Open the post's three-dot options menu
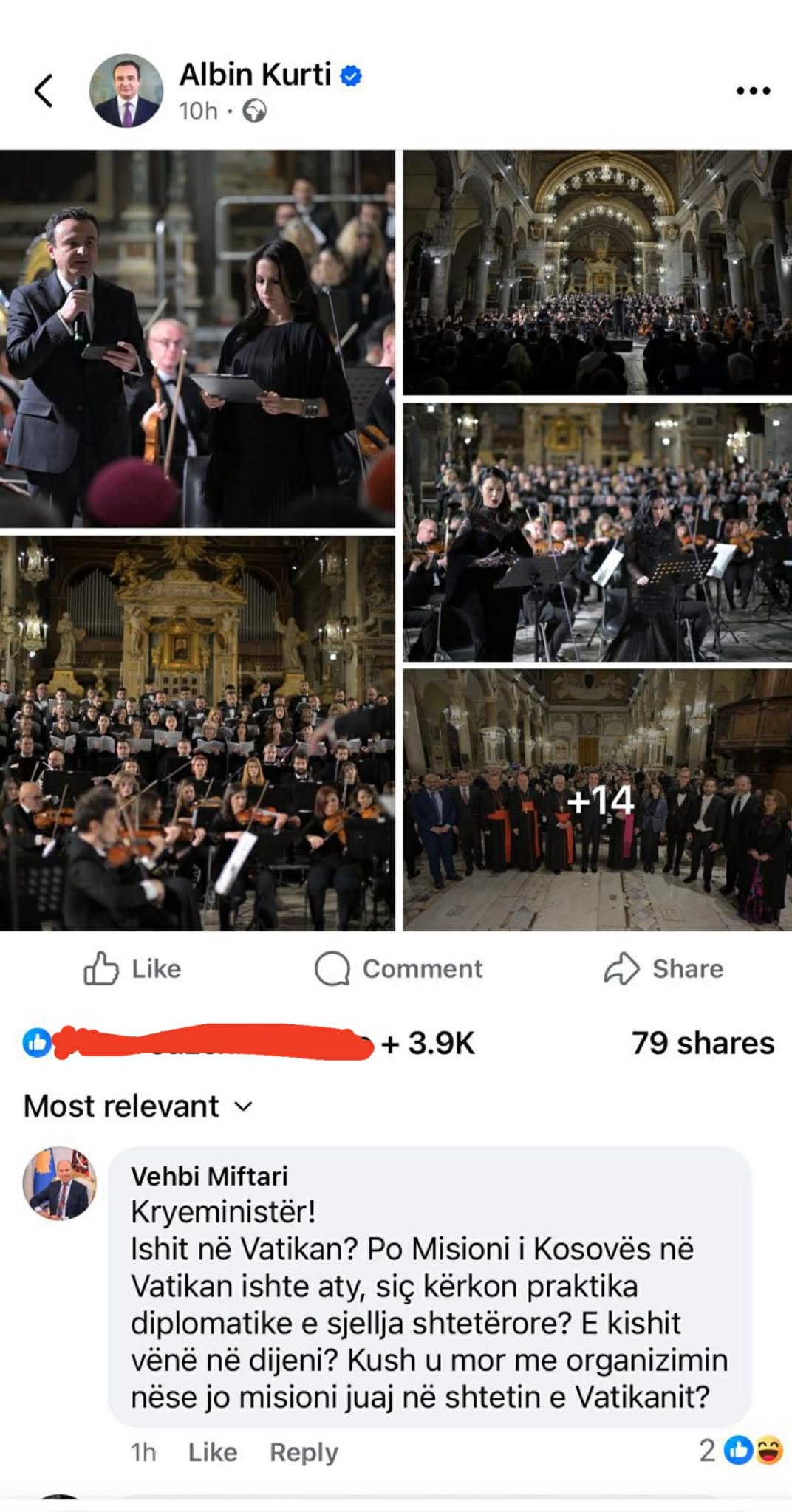This screenshot has width=792, height=1512. click(753, 91)
